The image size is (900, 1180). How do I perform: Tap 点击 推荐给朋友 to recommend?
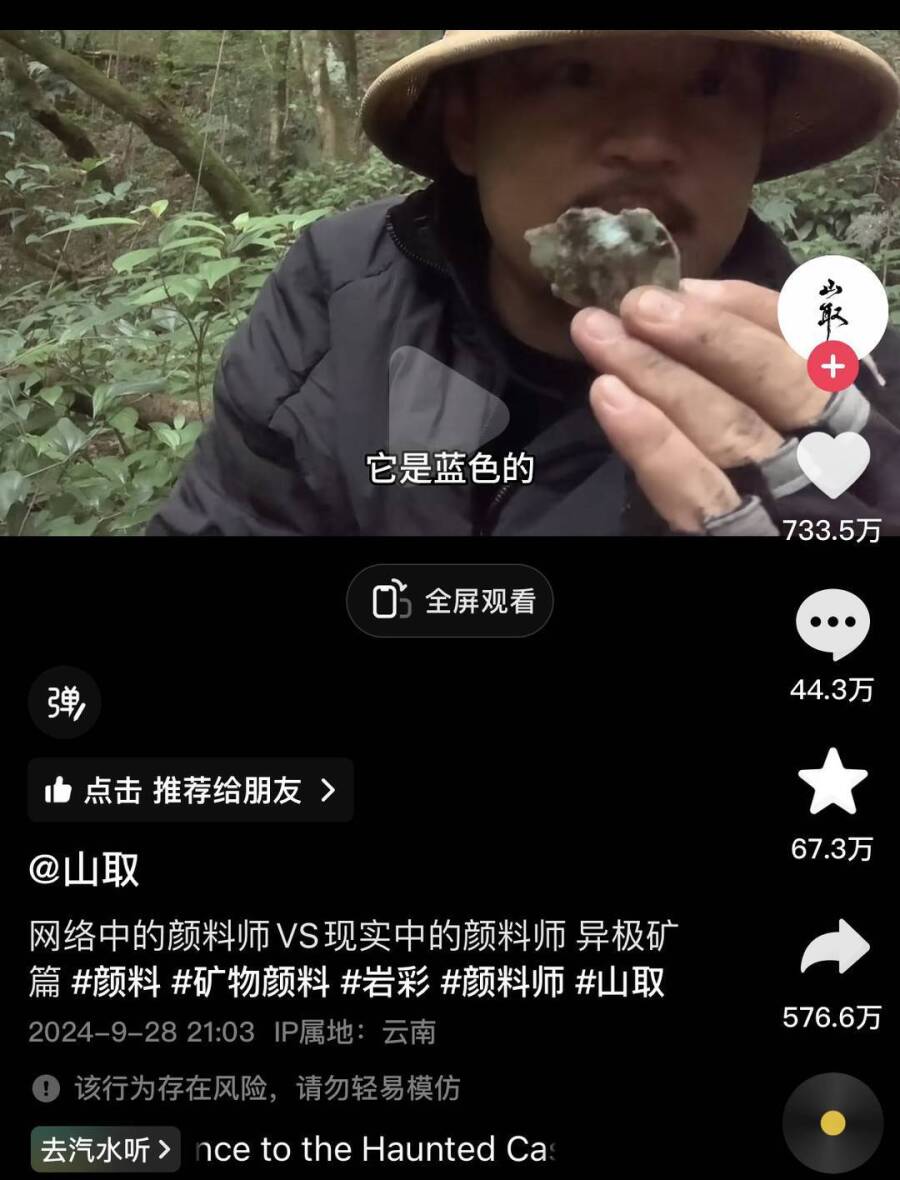pyautogui.click(x=190, y=790)
